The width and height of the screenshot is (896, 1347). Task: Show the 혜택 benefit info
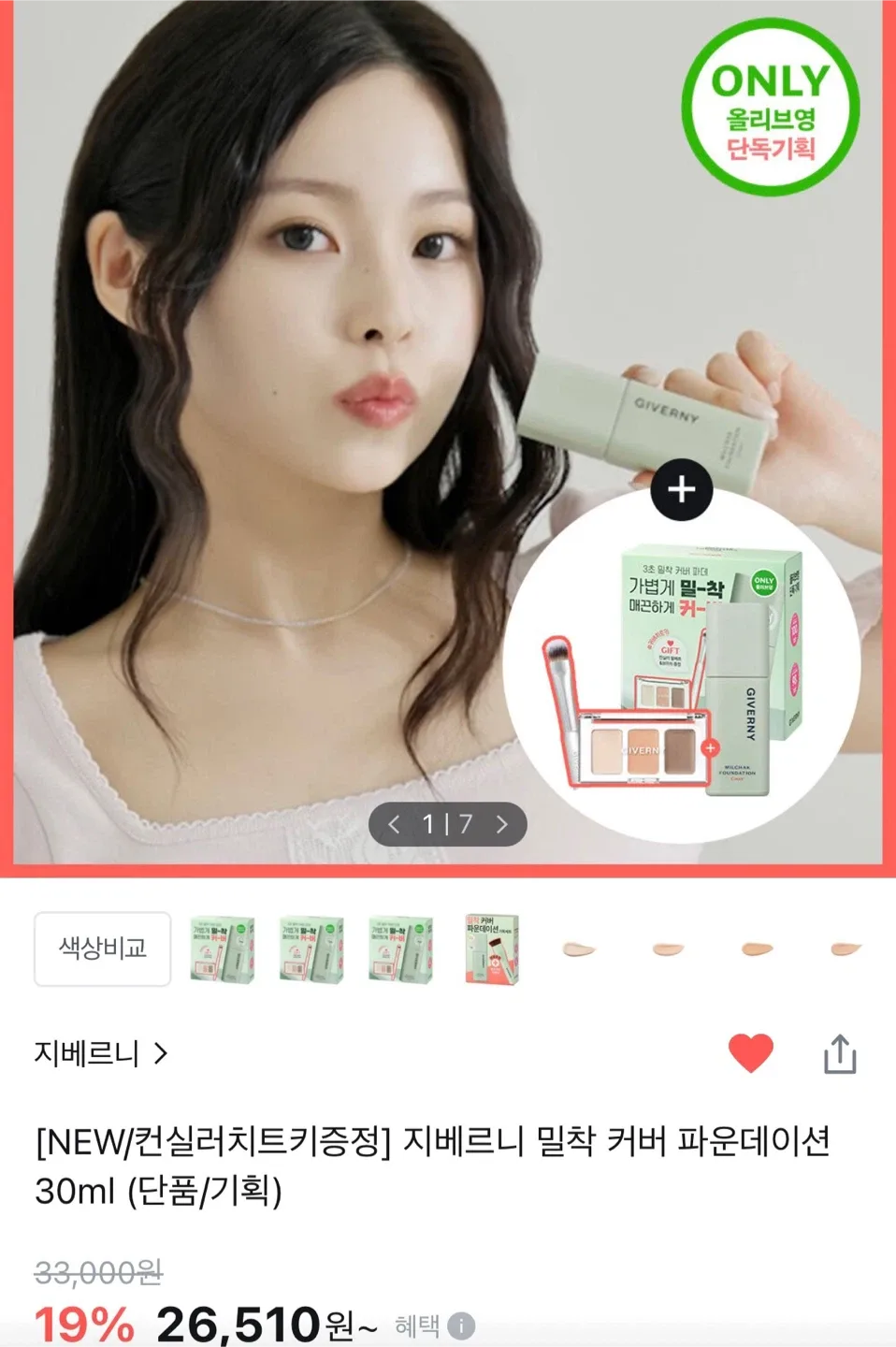pos(460,1325)
